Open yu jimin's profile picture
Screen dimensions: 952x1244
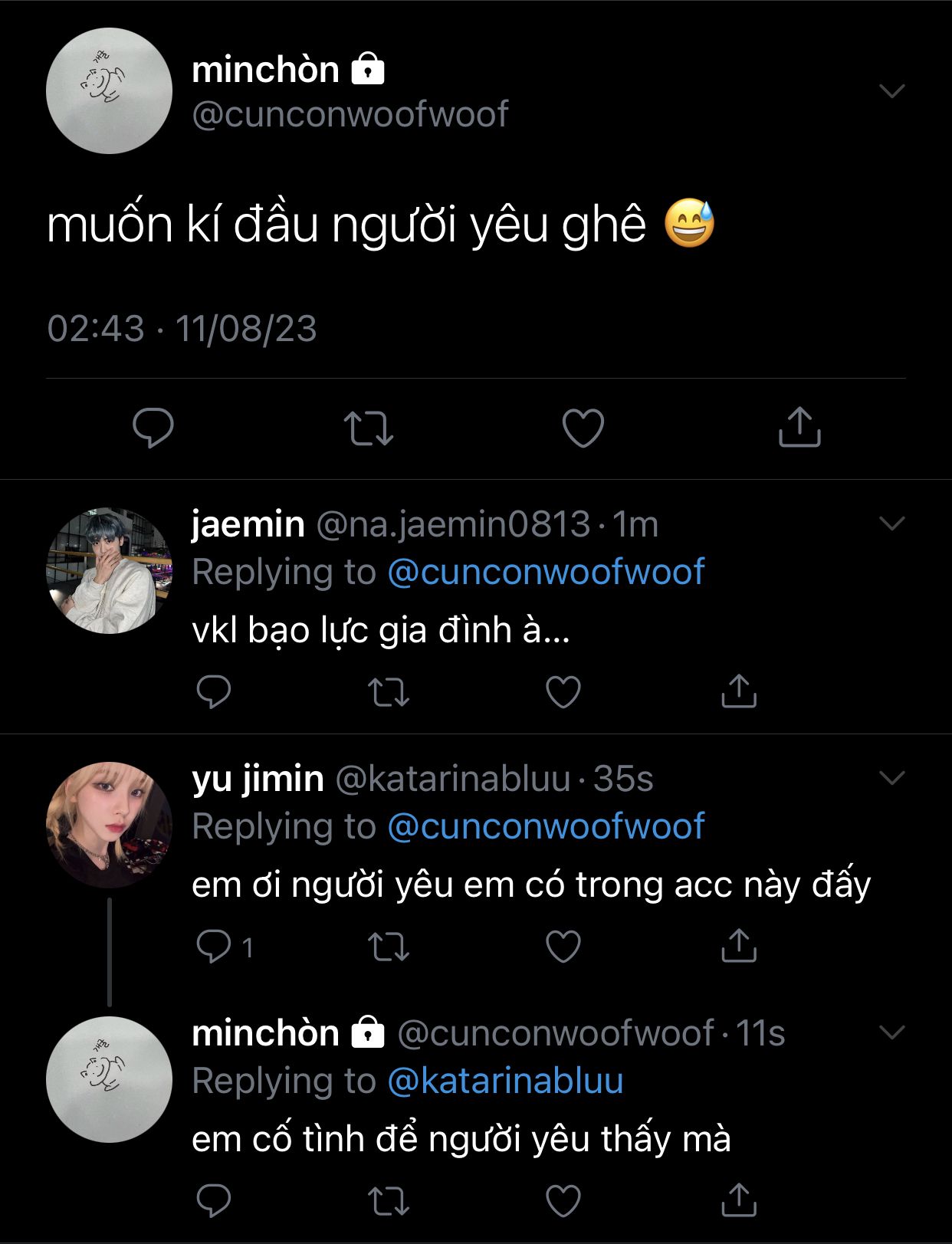click(x=110, y=825)
